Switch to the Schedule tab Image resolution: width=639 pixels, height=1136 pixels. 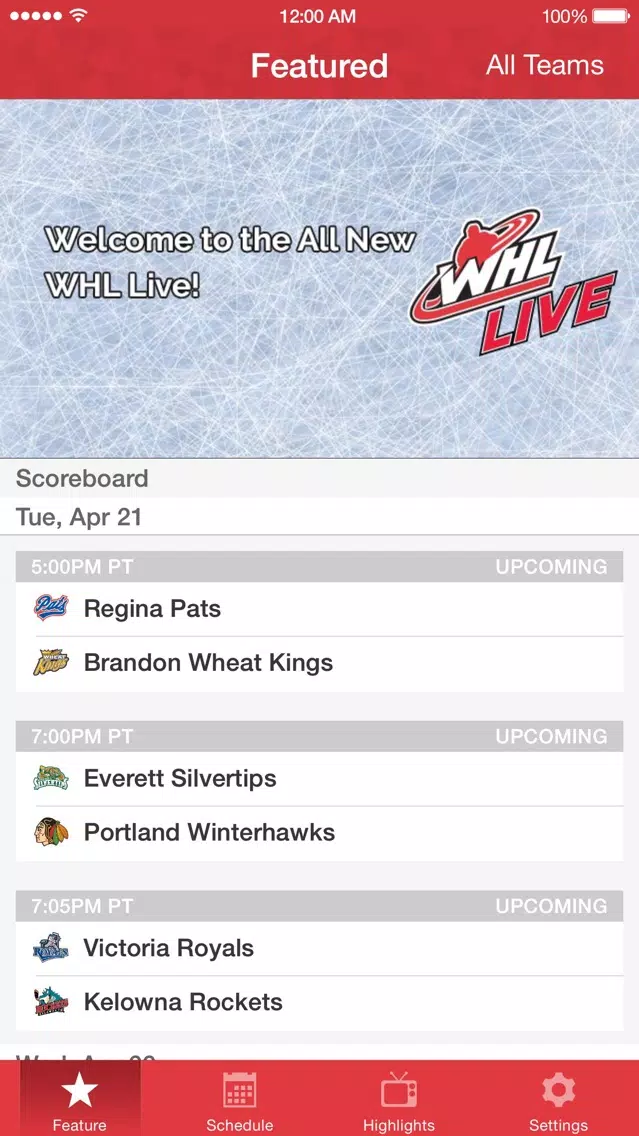pos(240,1098)
